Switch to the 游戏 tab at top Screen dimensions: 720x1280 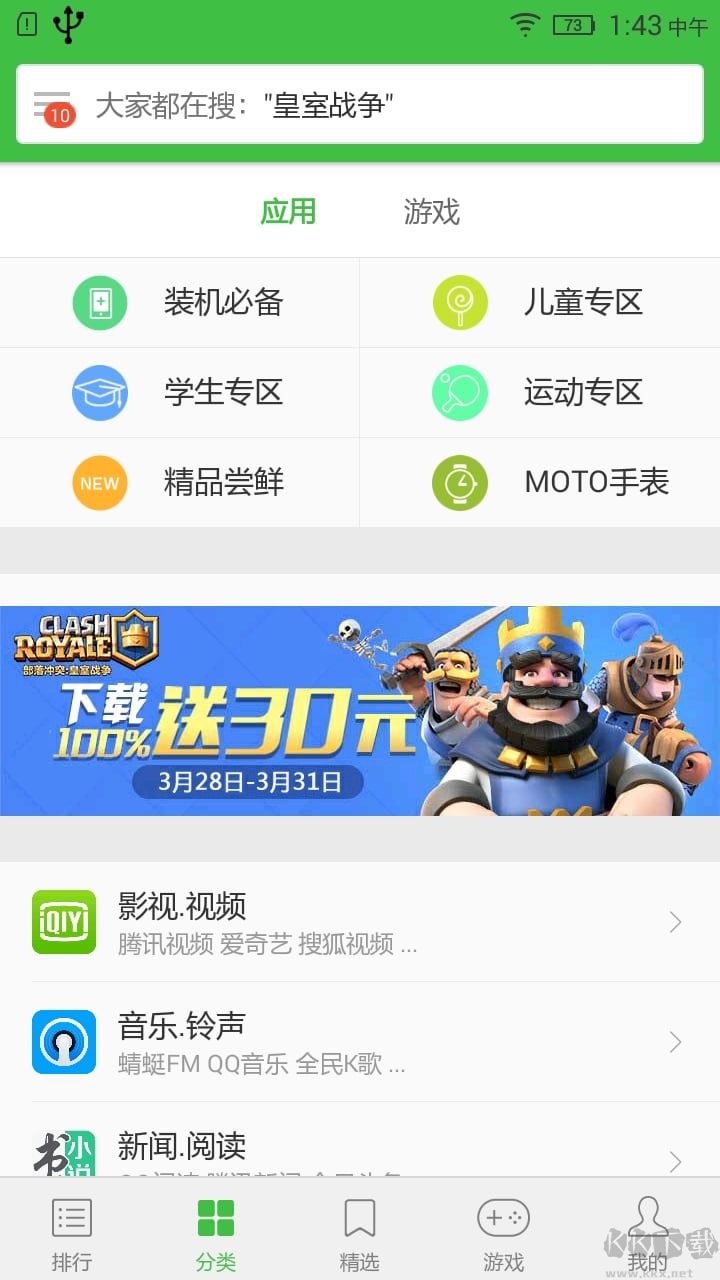pos(430,212)
